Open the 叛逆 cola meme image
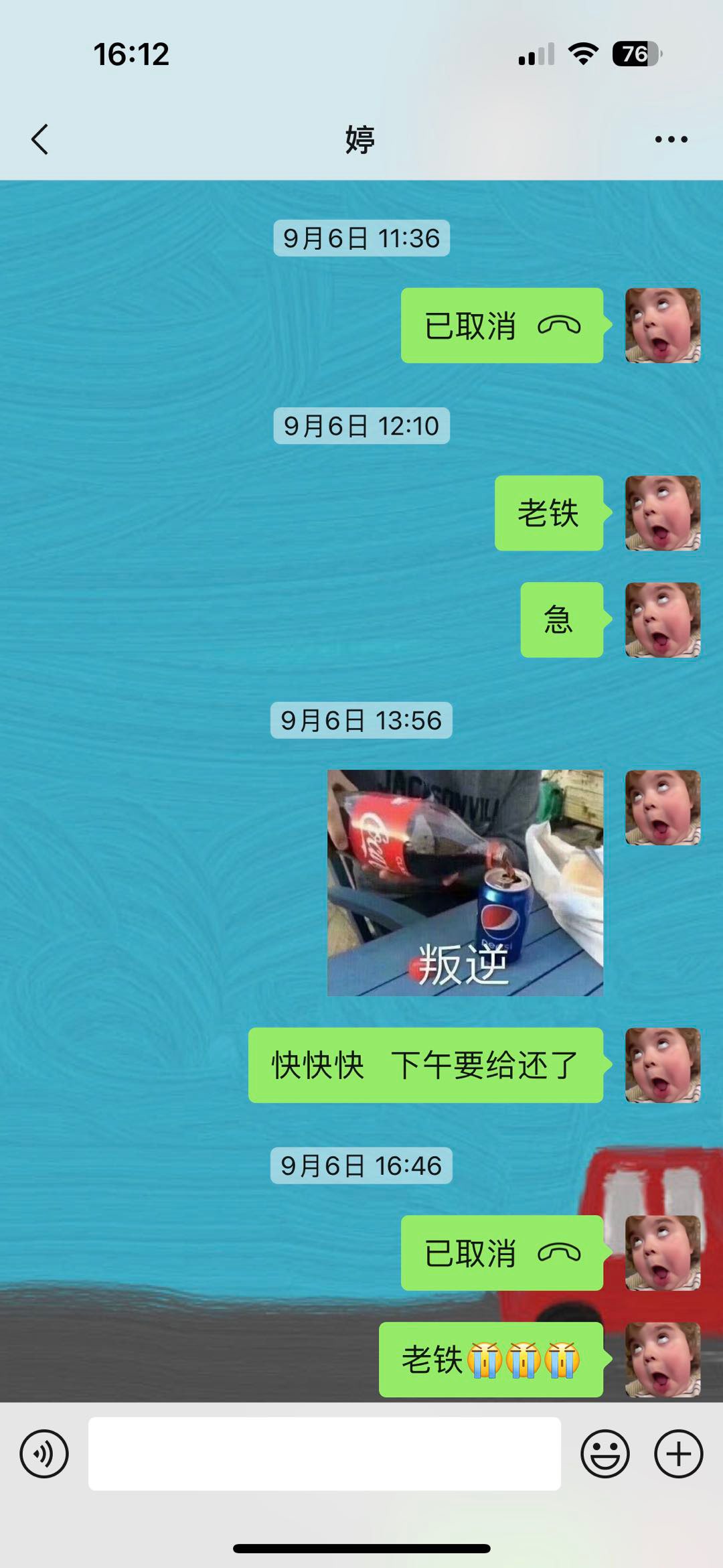 tap(465, 882)
